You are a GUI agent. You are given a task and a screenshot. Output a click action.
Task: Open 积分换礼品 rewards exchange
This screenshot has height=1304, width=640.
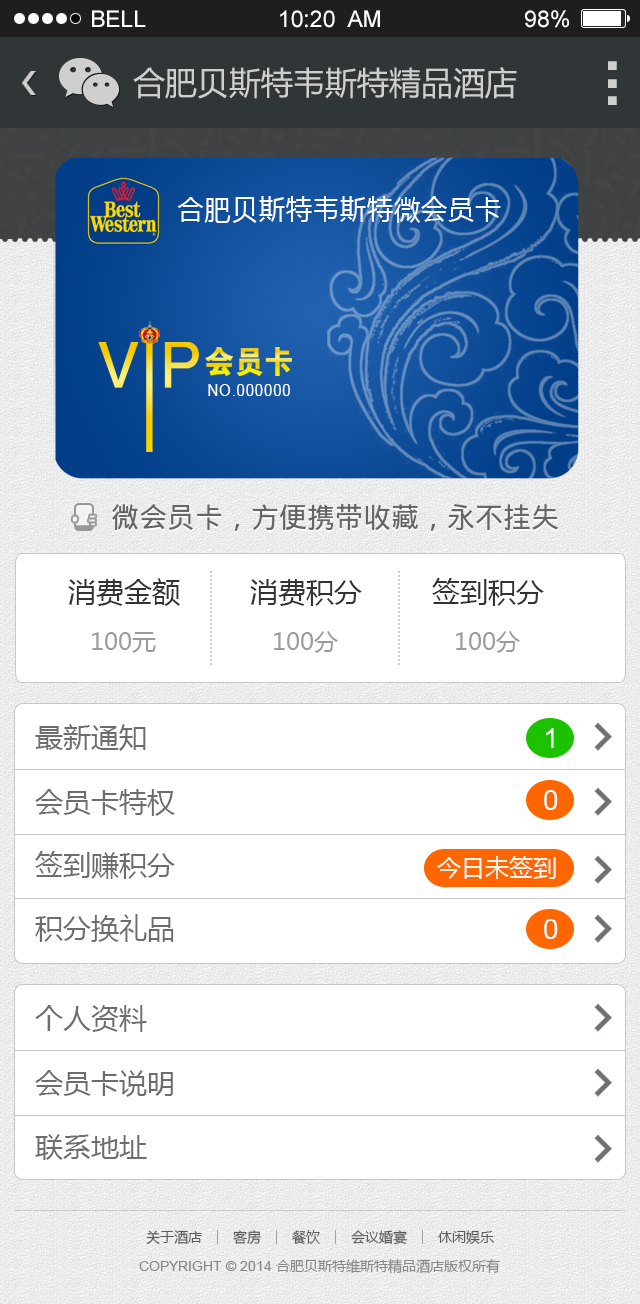point(320,930)
